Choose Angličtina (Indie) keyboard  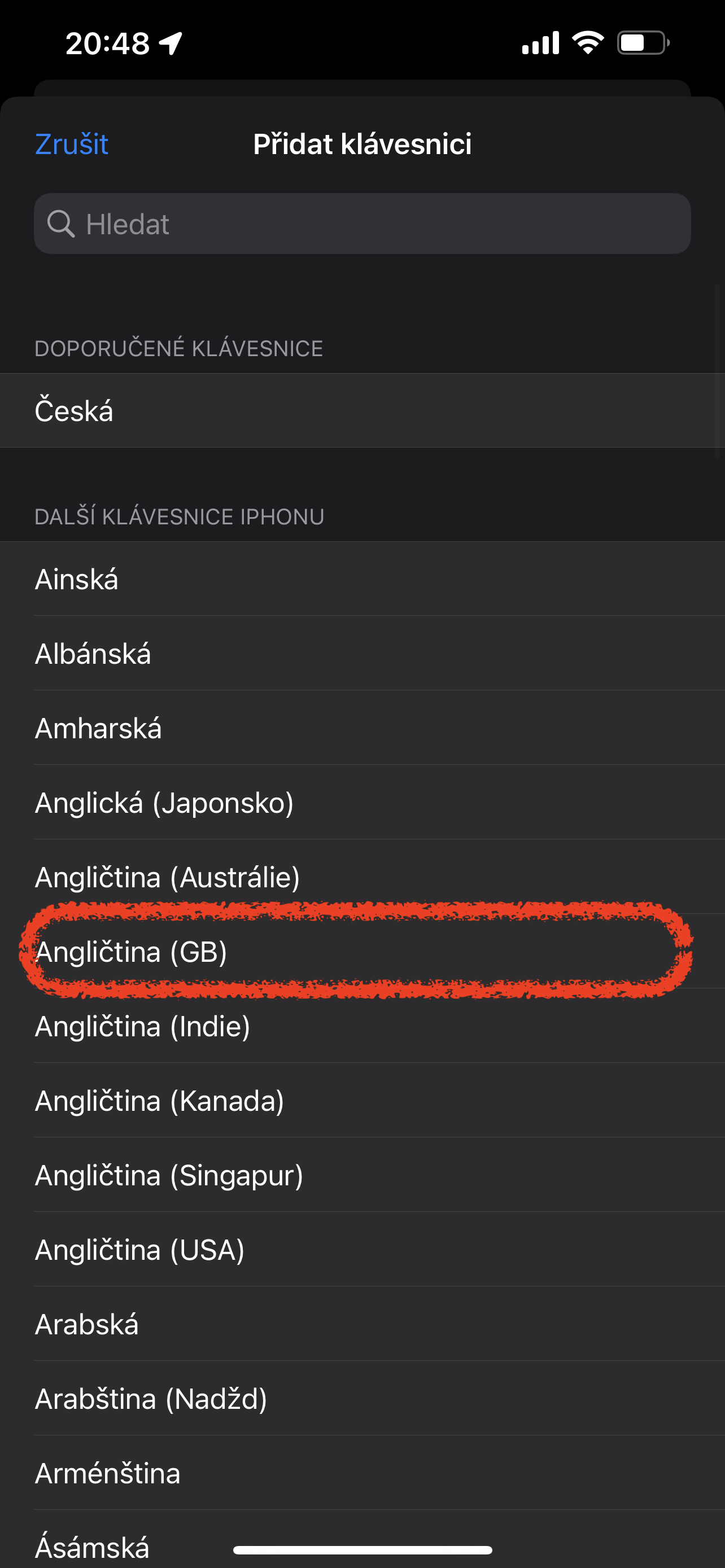click(362, 1026)
